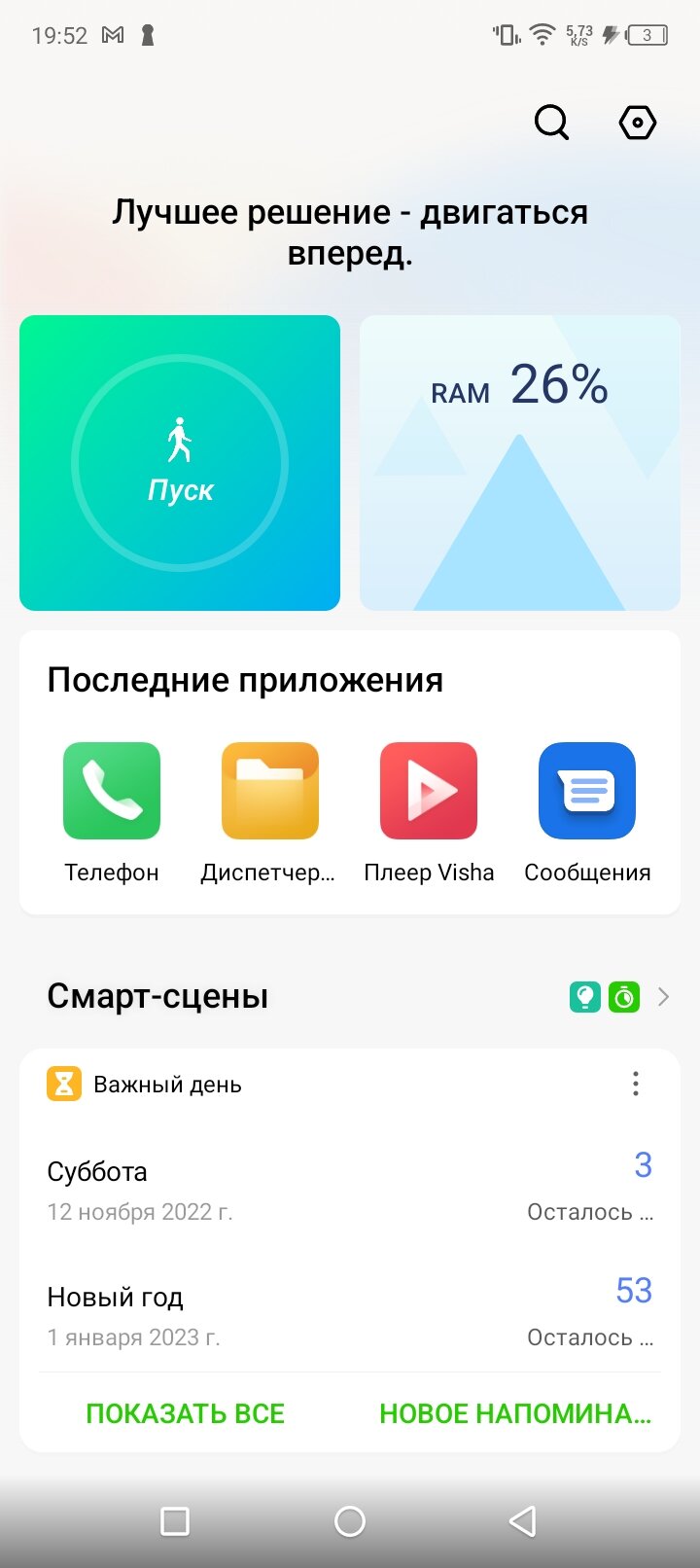This screenshot has height=1568, width=700.
Task: Expand Смарт-сцены with the chevron arrow
Action: click(x=663, y=997)
